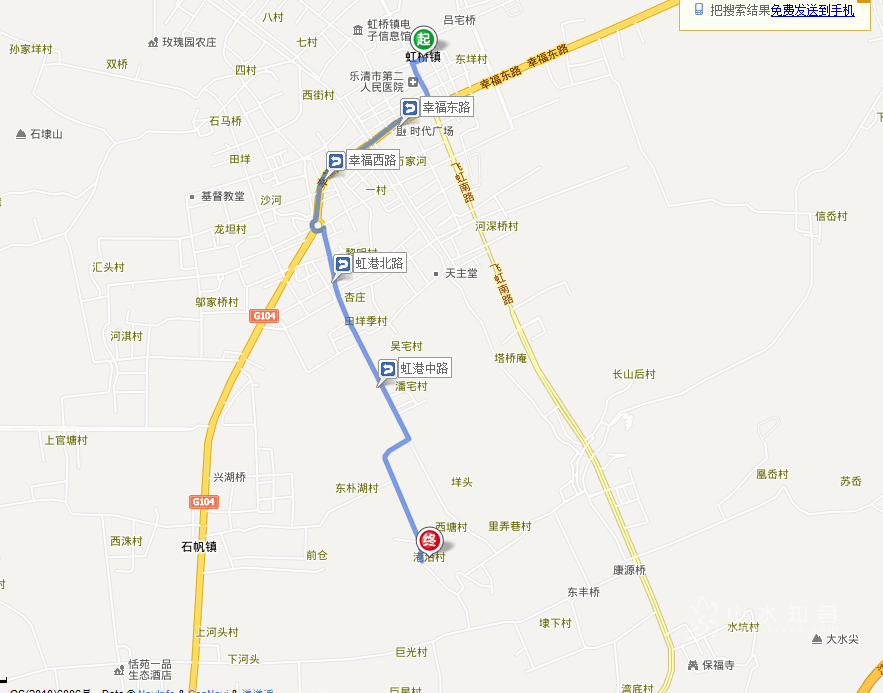Screen dimensions: 883x693
Task: Tap the red destination marker at 港沿村
Action: [430, 540]
